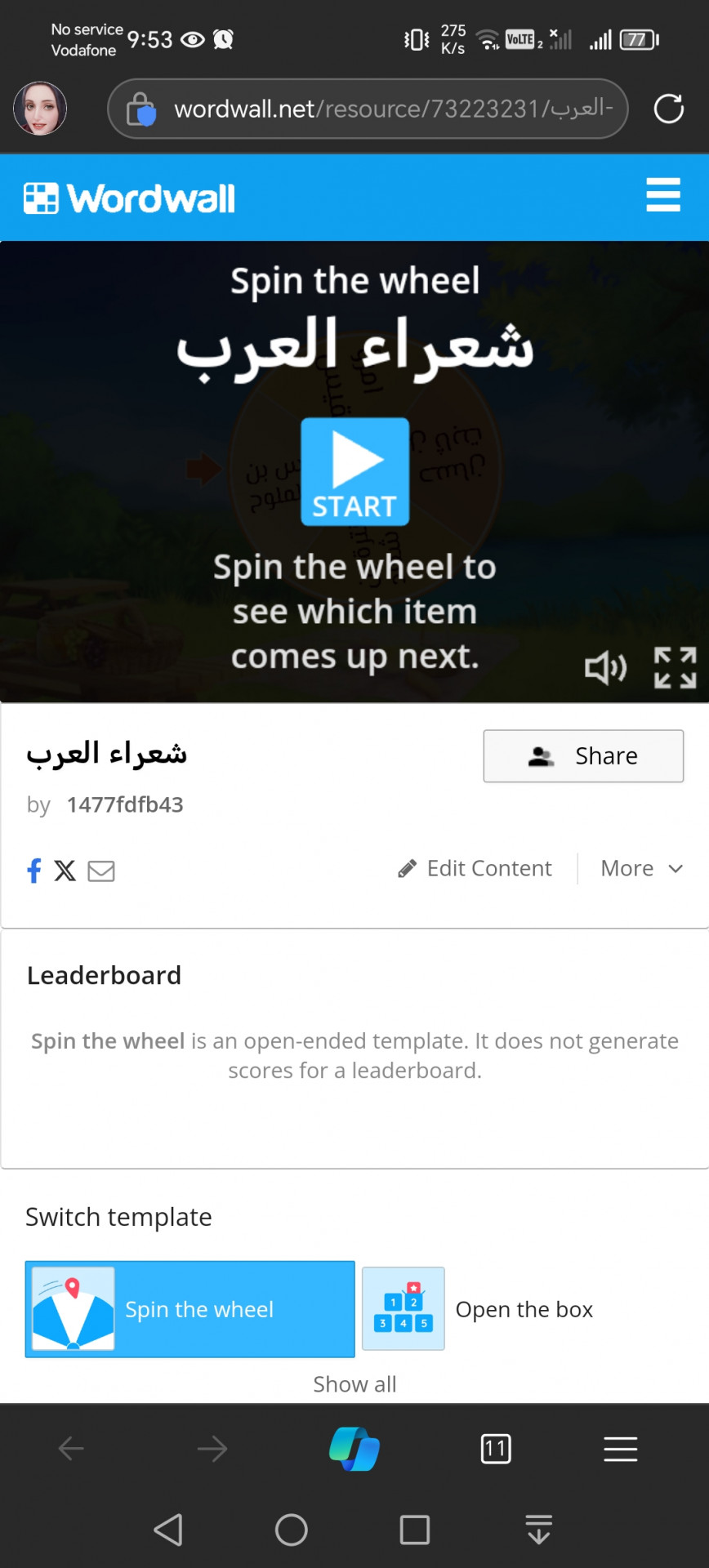
Task: Open the browser tabs switcher
Action: (x=496, y=1449)
